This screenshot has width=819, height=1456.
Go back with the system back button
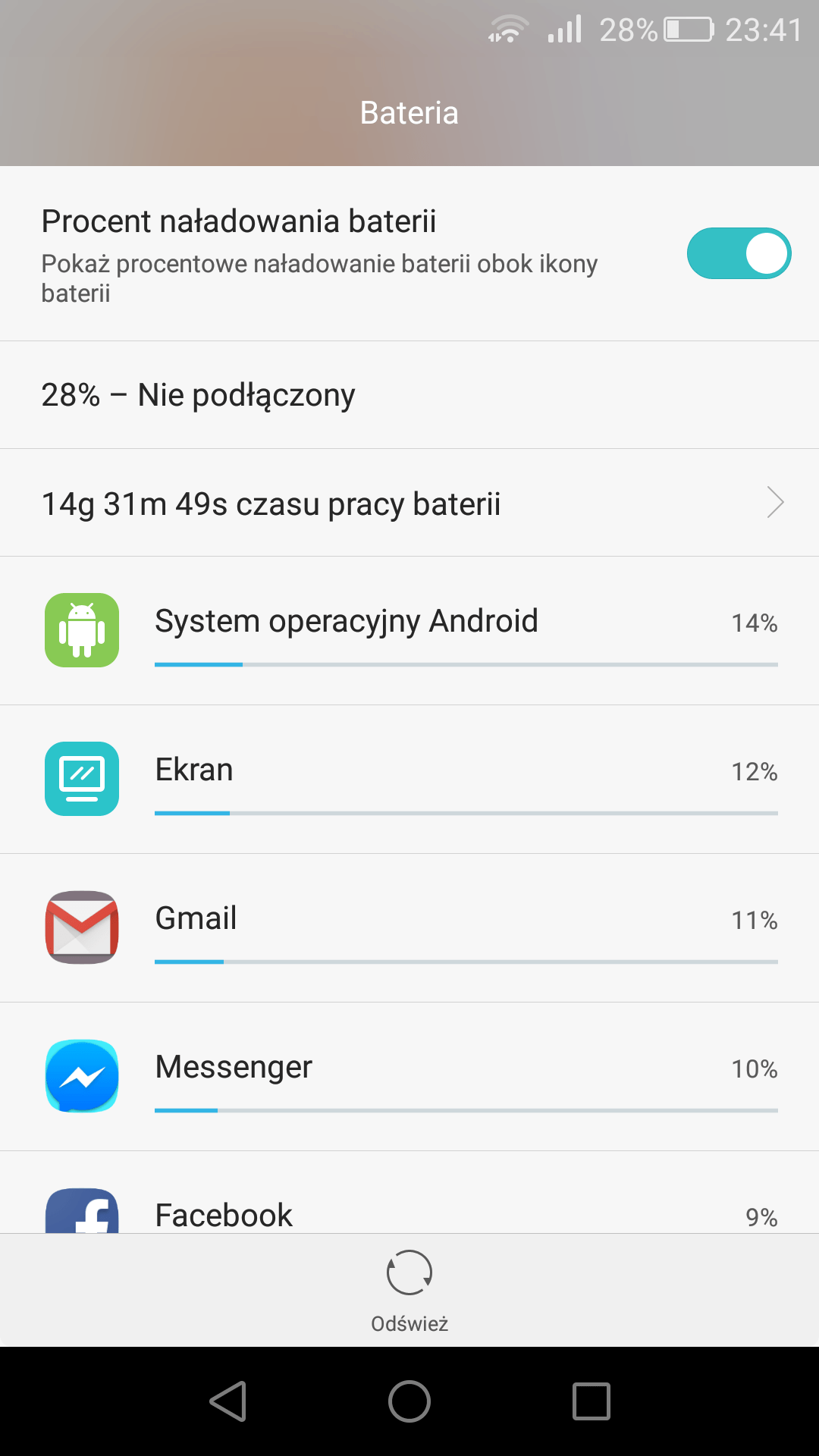pyautogui.click(x=227, y=1401)
